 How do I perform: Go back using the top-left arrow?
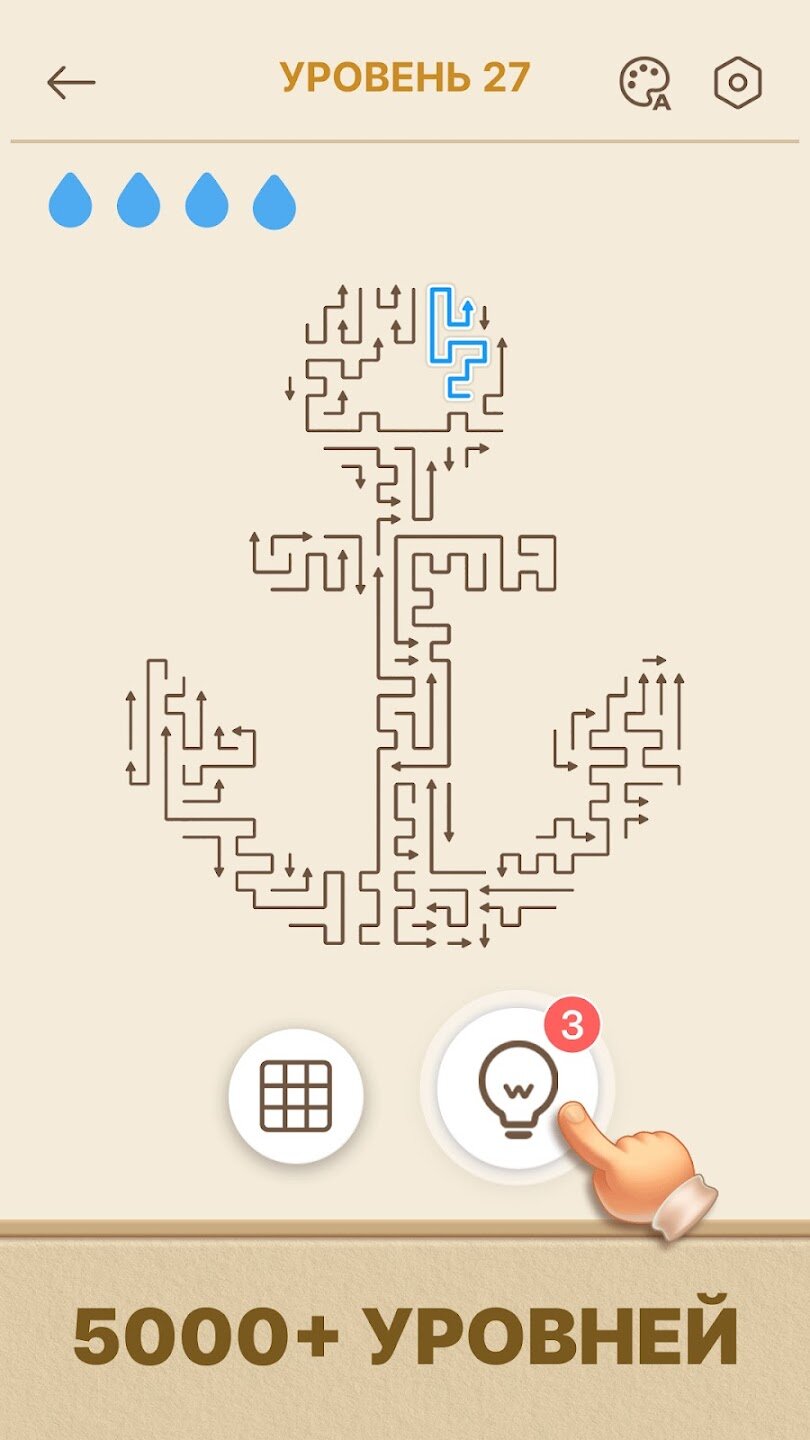click(x=71, y=83)
